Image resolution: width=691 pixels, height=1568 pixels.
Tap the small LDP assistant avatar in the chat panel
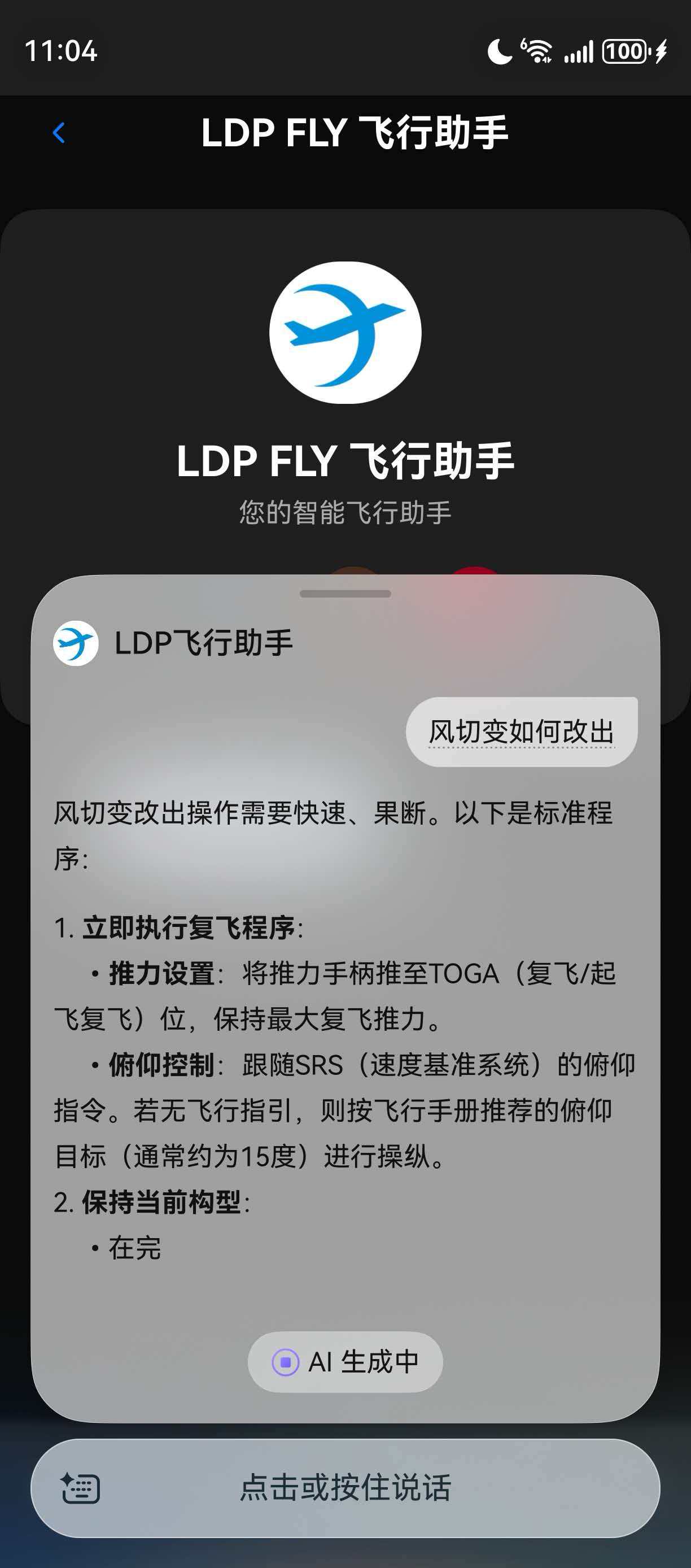click(76, 642)
